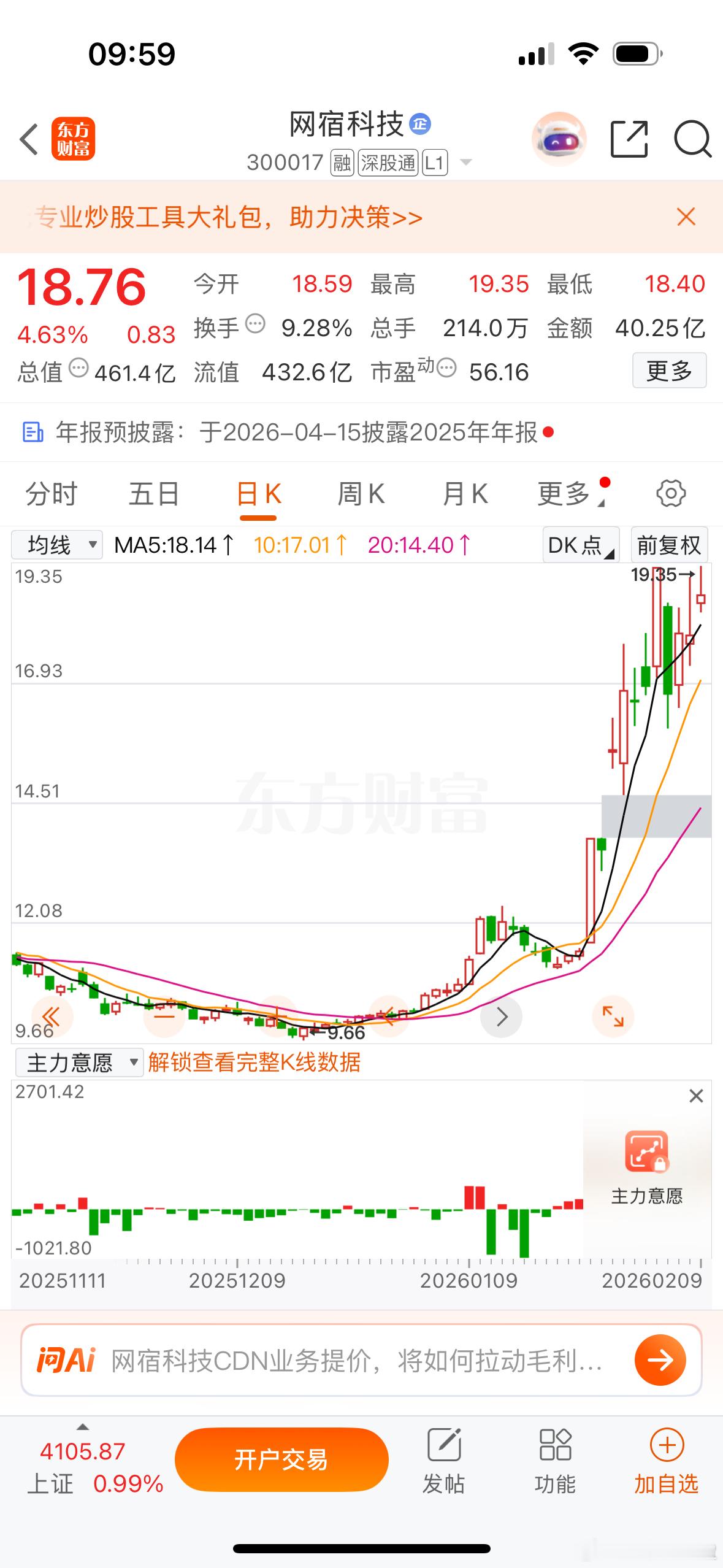Open the AI assistant robot icon

pos(559,140)
